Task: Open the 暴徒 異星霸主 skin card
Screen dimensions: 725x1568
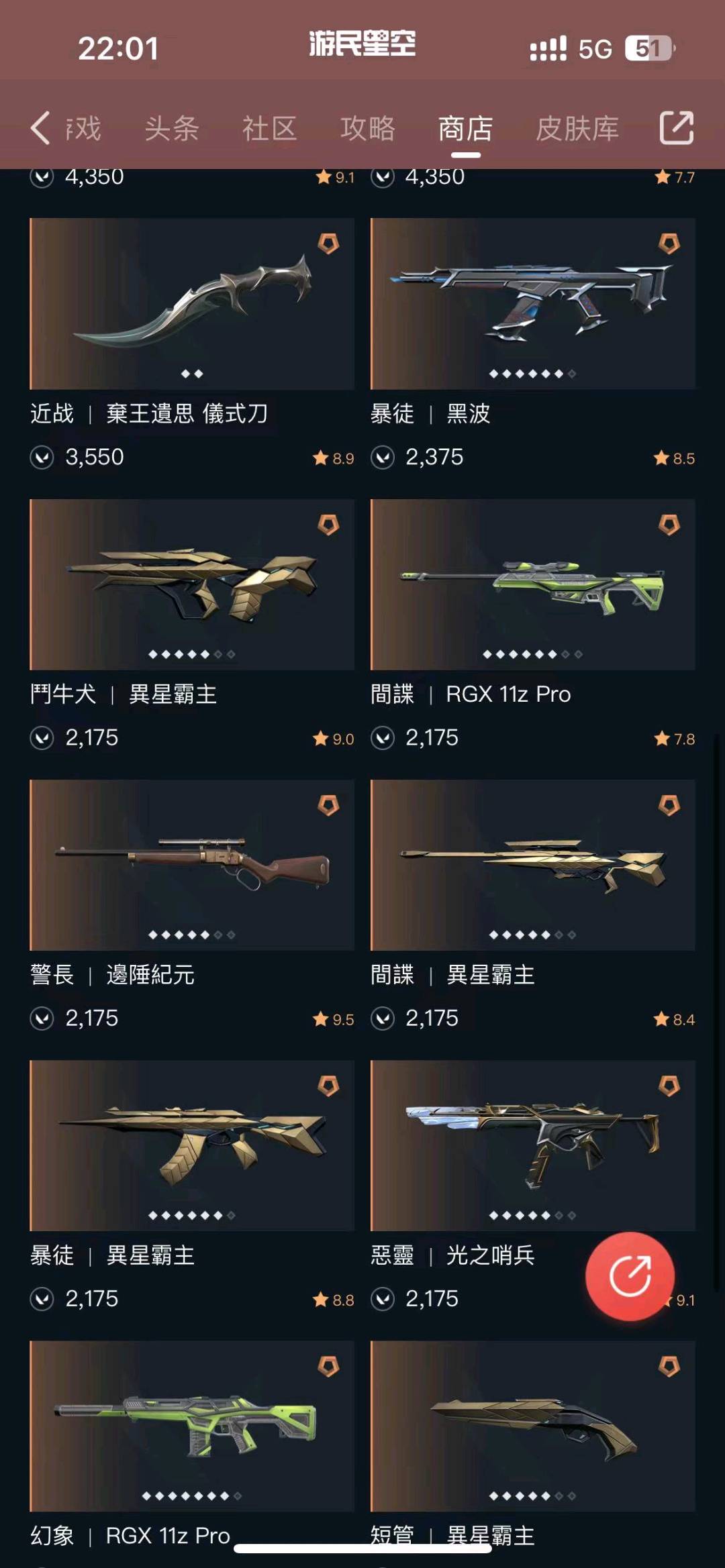Action: pos(192,1185)
